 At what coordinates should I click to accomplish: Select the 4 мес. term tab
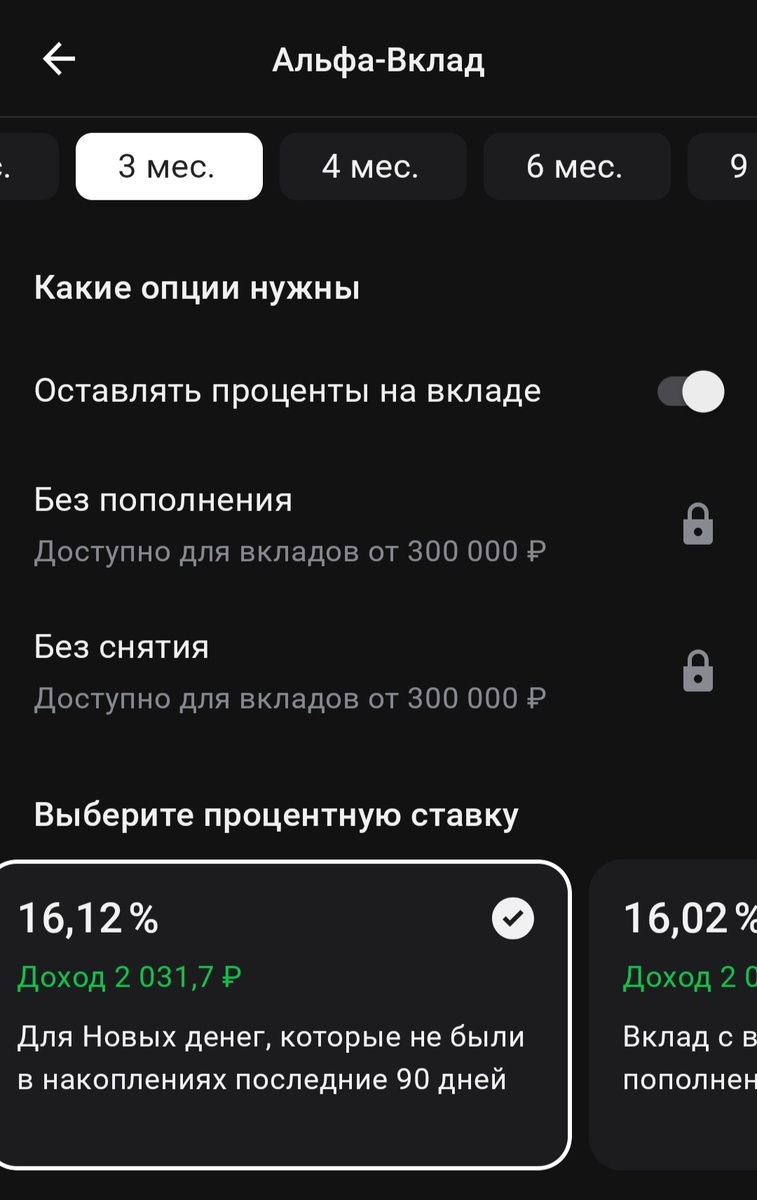tap(372, 166)
